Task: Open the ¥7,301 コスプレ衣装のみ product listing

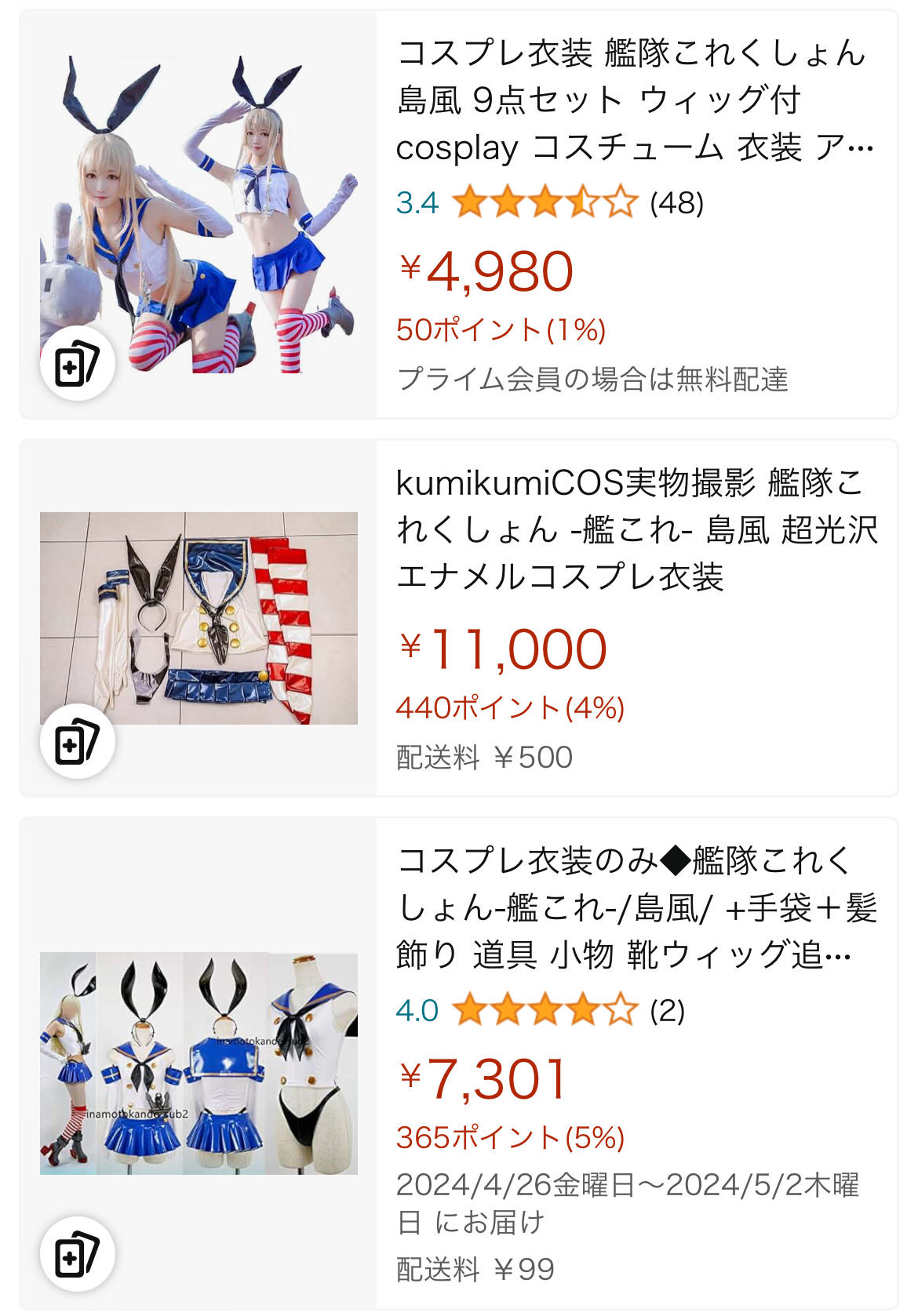Action: (636, 907)
